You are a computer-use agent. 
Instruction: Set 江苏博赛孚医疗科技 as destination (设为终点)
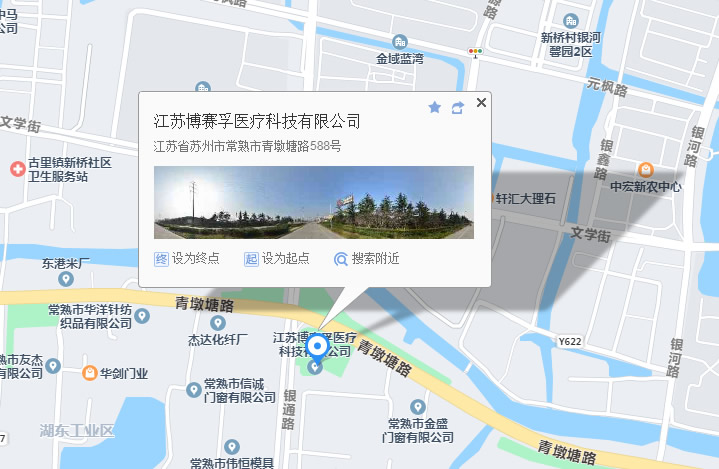click(x=187, y=258)
